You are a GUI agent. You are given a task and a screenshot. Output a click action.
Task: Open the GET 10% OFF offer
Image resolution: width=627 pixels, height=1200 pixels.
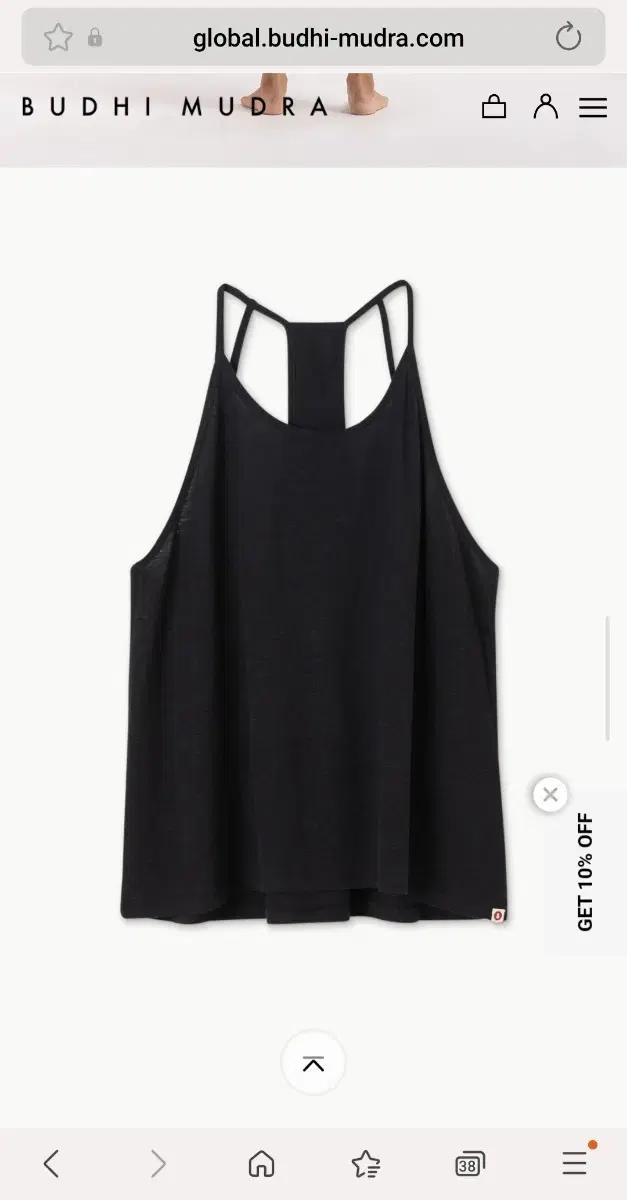[586, 872]
